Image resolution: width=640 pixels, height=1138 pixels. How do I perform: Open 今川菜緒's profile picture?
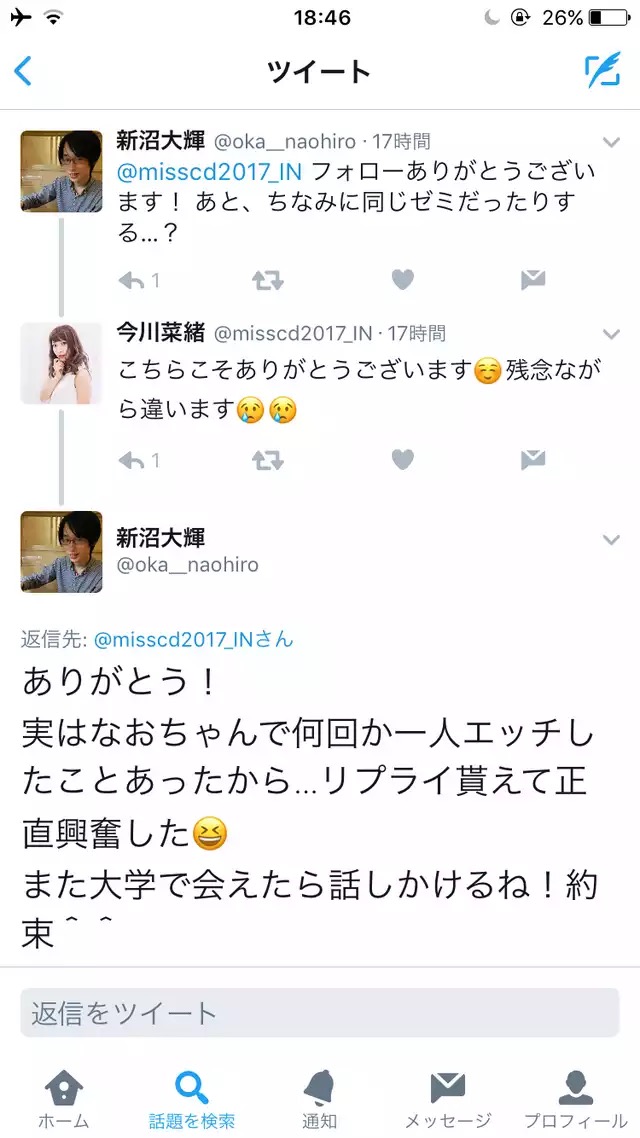[x=61, y=364]
